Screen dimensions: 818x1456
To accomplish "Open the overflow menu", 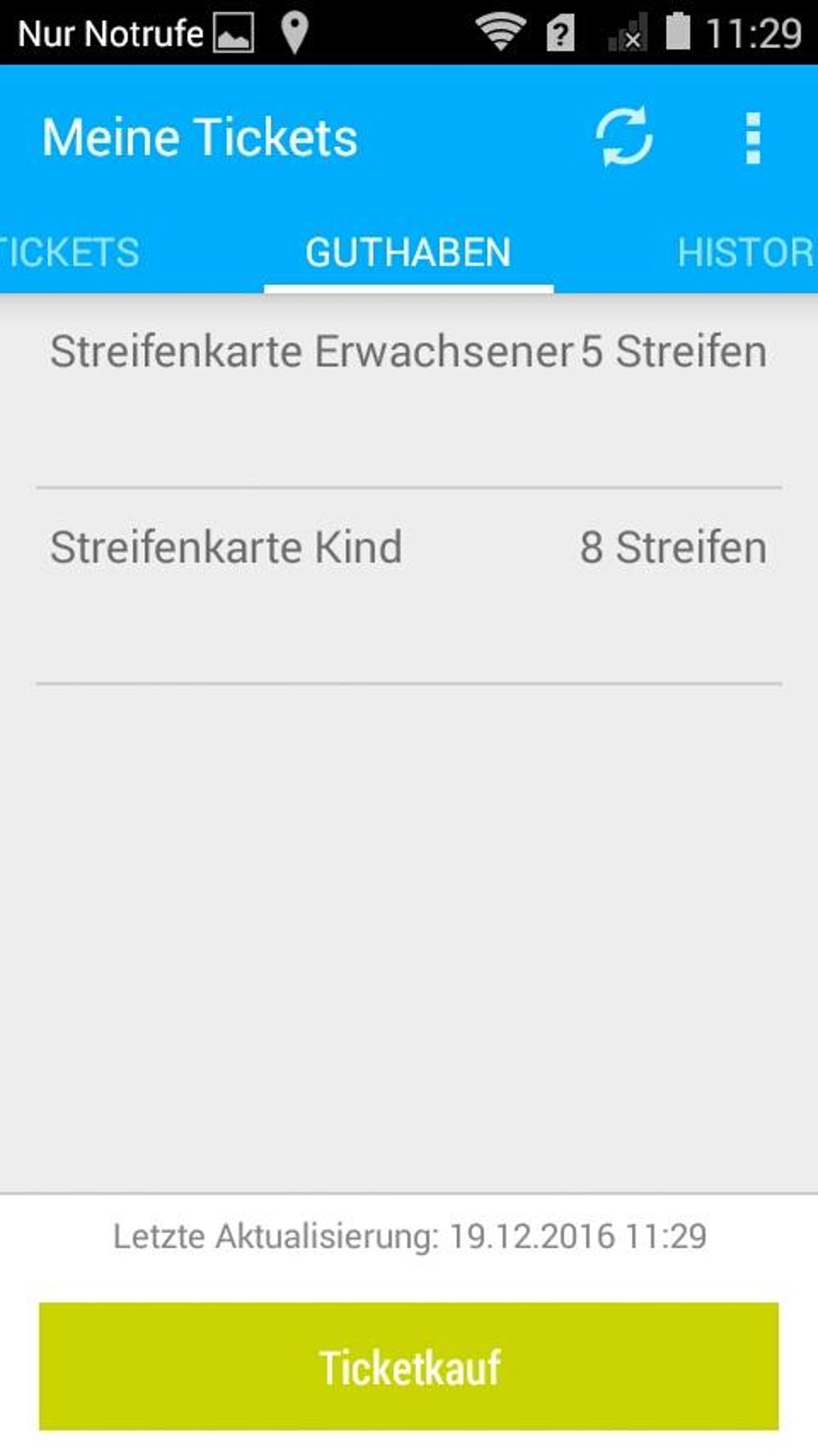I will tap(752, 138).
